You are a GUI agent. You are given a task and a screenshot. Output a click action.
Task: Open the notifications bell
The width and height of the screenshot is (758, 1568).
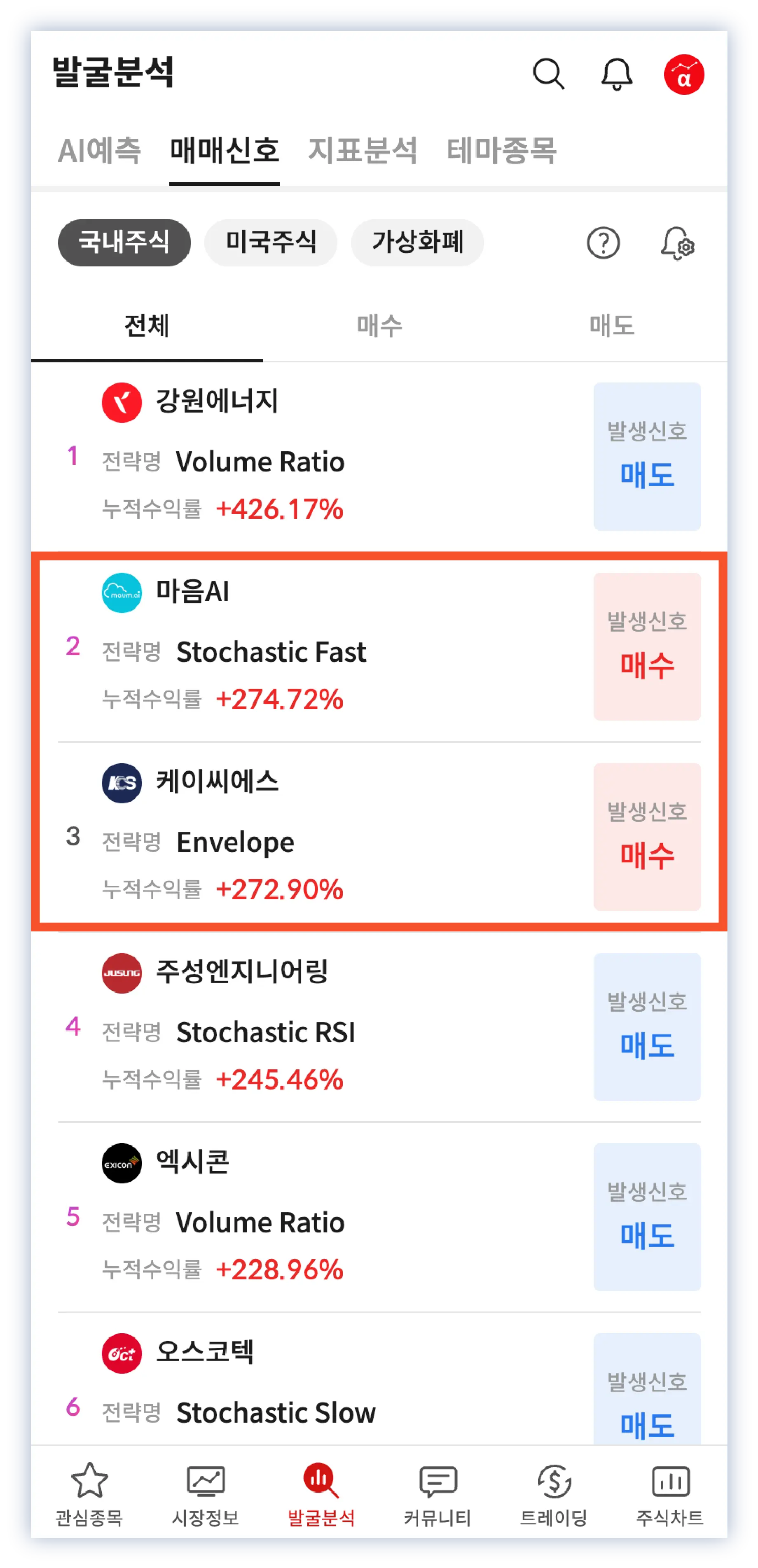(616, 74)
